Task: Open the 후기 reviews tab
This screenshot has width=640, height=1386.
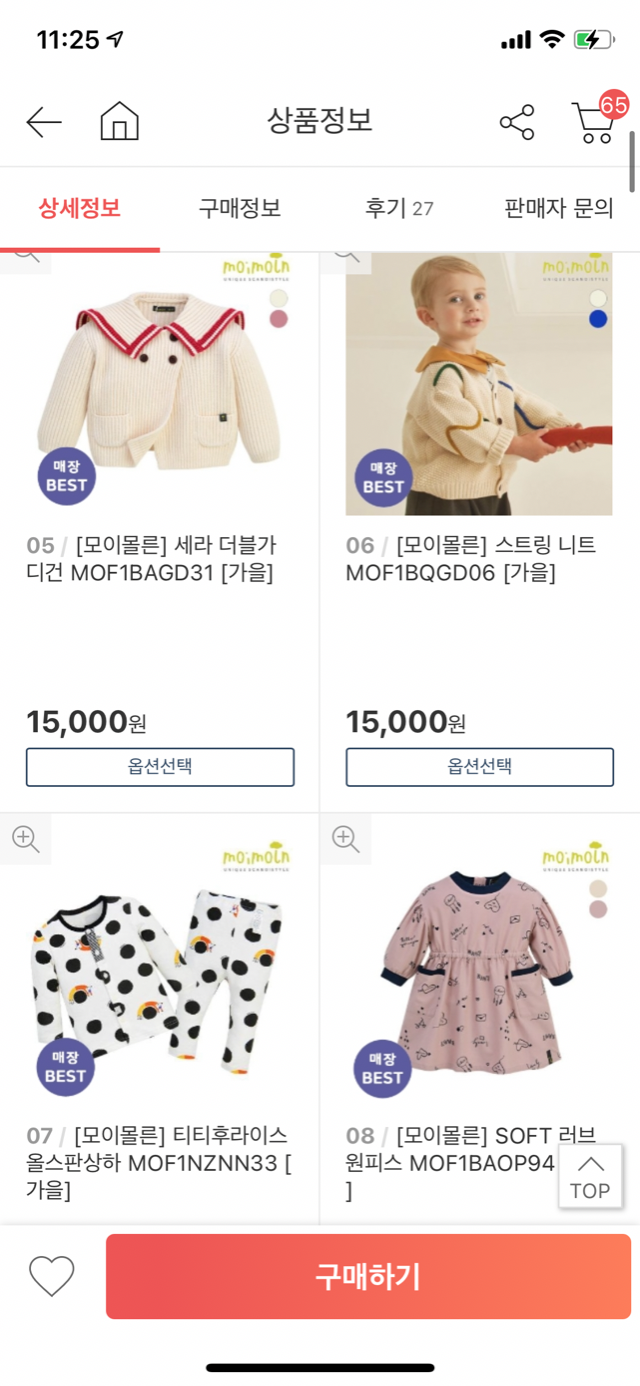Action: pyautogui.click(x=399, y=208)
